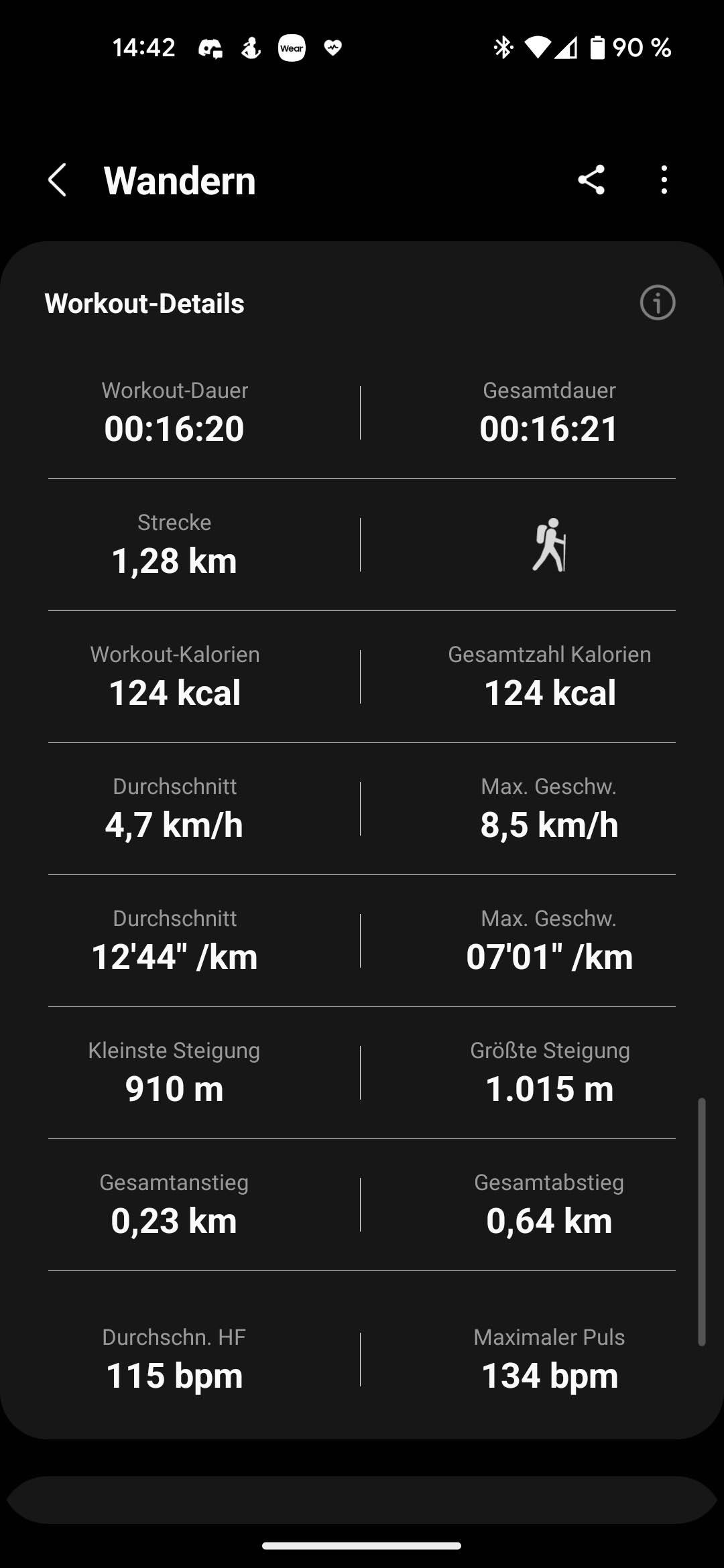The height and width of the screenshot is (1568, 724).
Task: Go back from the Wandern screen
Action: pos(58,180)
